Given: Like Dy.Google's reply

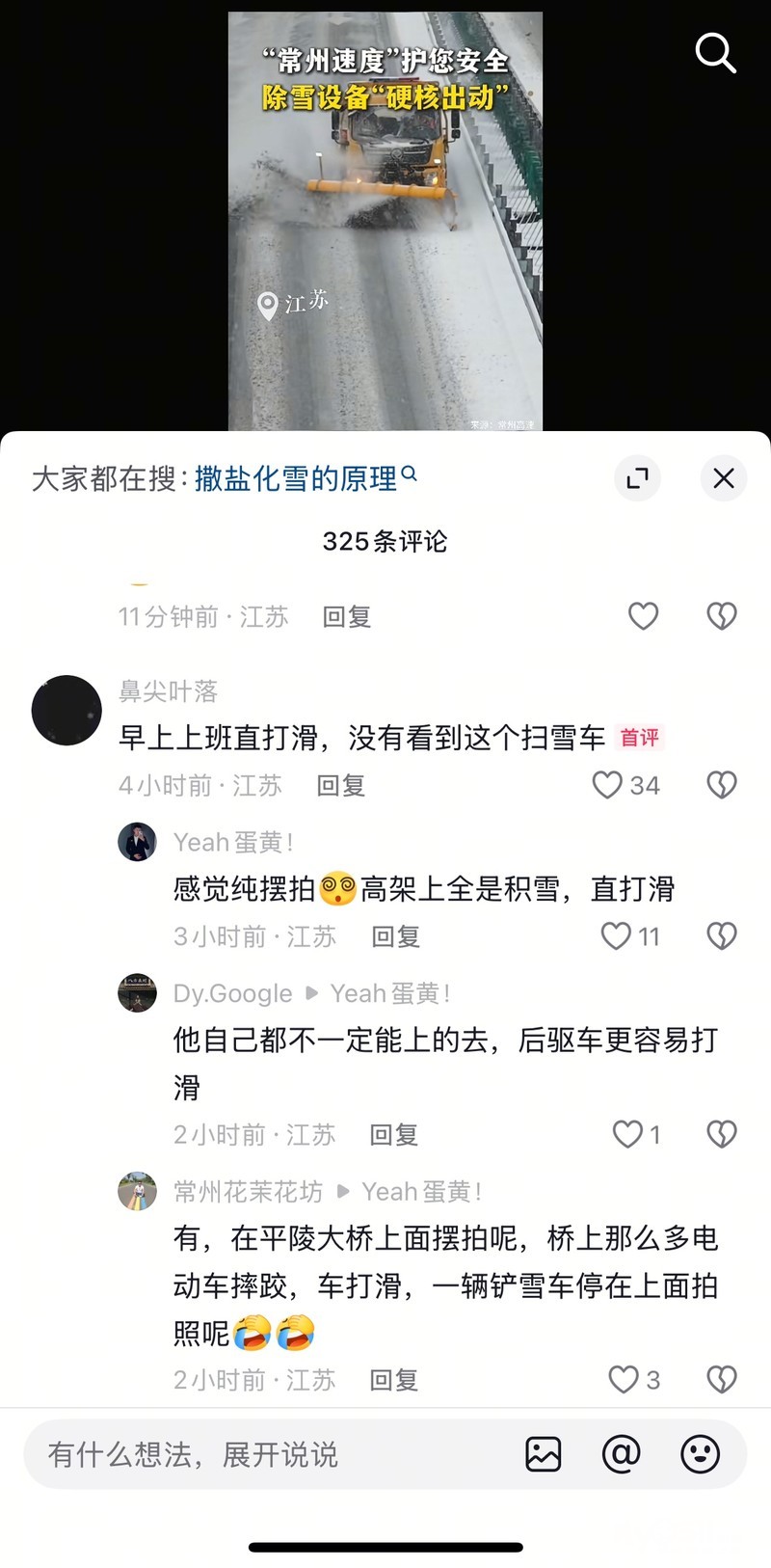Looking at the screenshot, I should [627, 1134].
